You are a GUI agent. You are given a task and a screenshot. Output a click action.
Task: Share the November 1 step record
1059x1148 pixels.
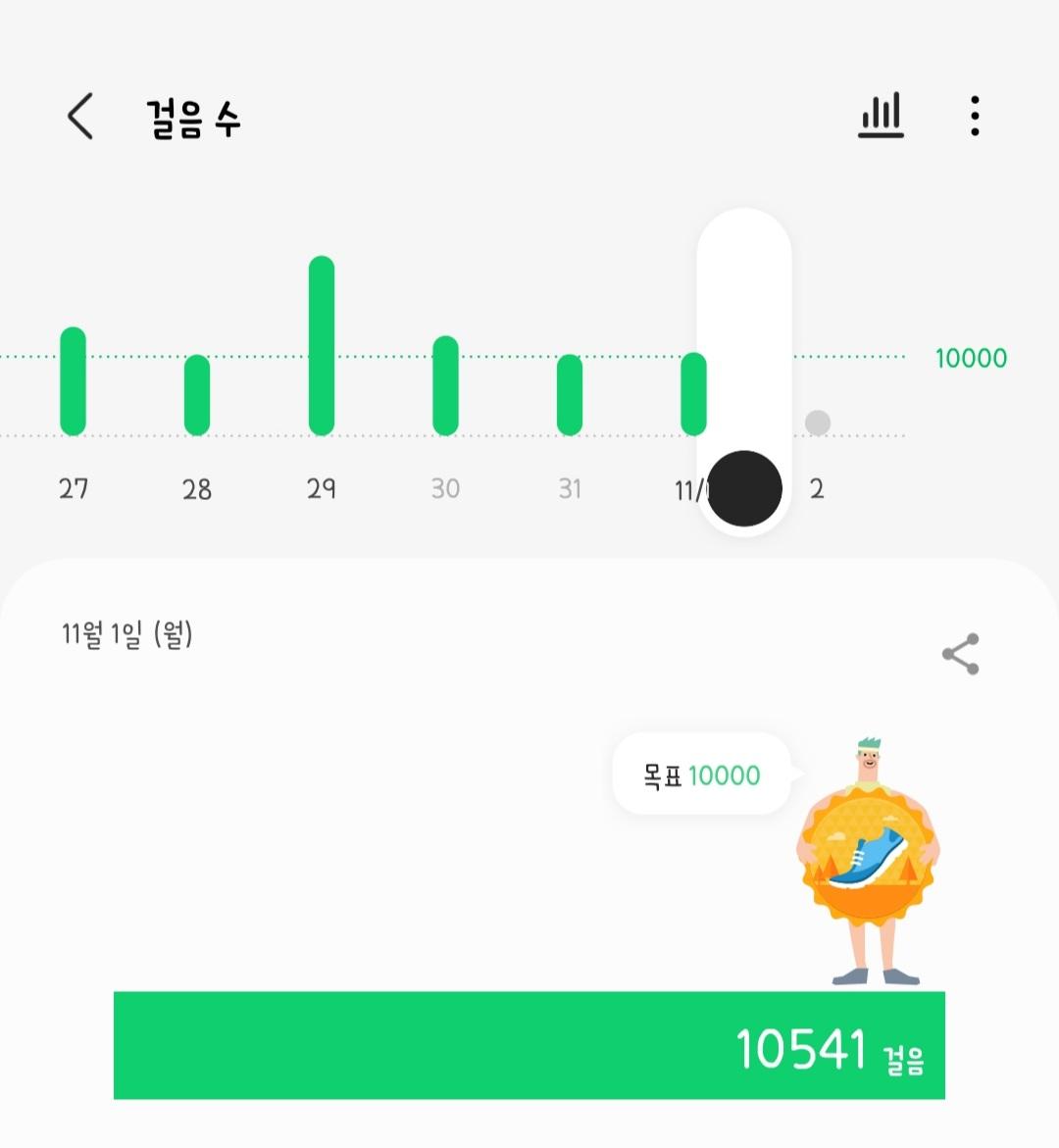tap(960, 654)
